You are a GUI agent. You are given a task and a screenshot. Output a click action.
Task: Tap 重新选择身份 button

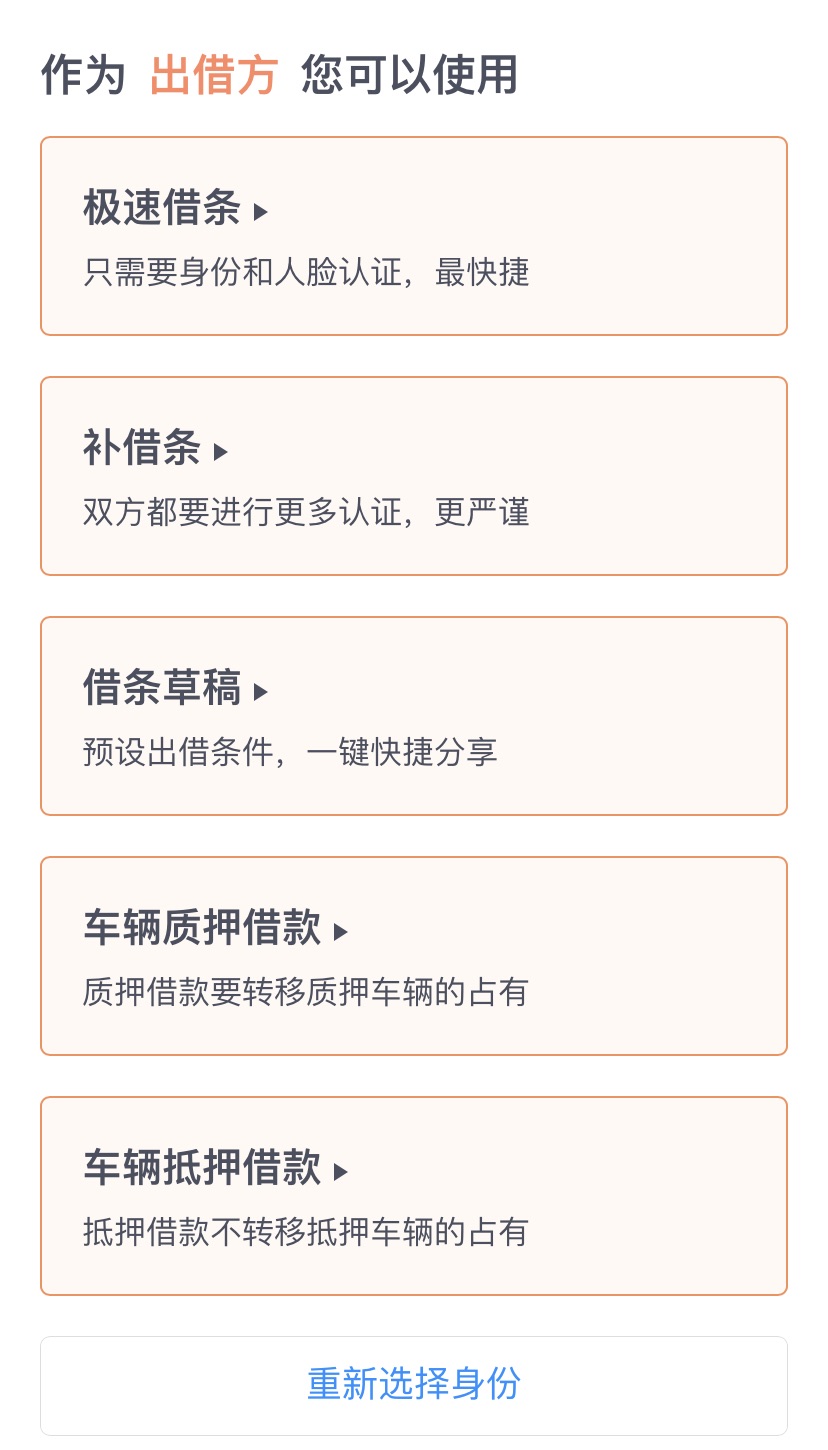414,1385
